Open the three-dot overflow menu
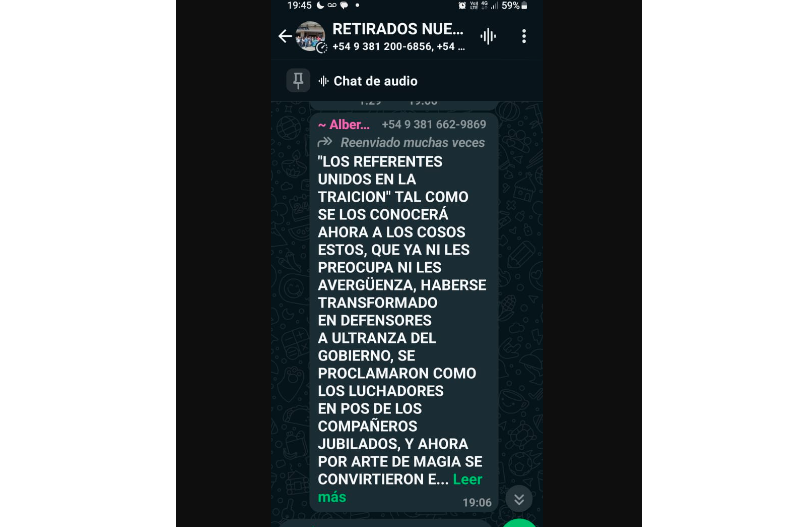Image resolution: width=810 pixels, height=527 pixels. point(524,36)
